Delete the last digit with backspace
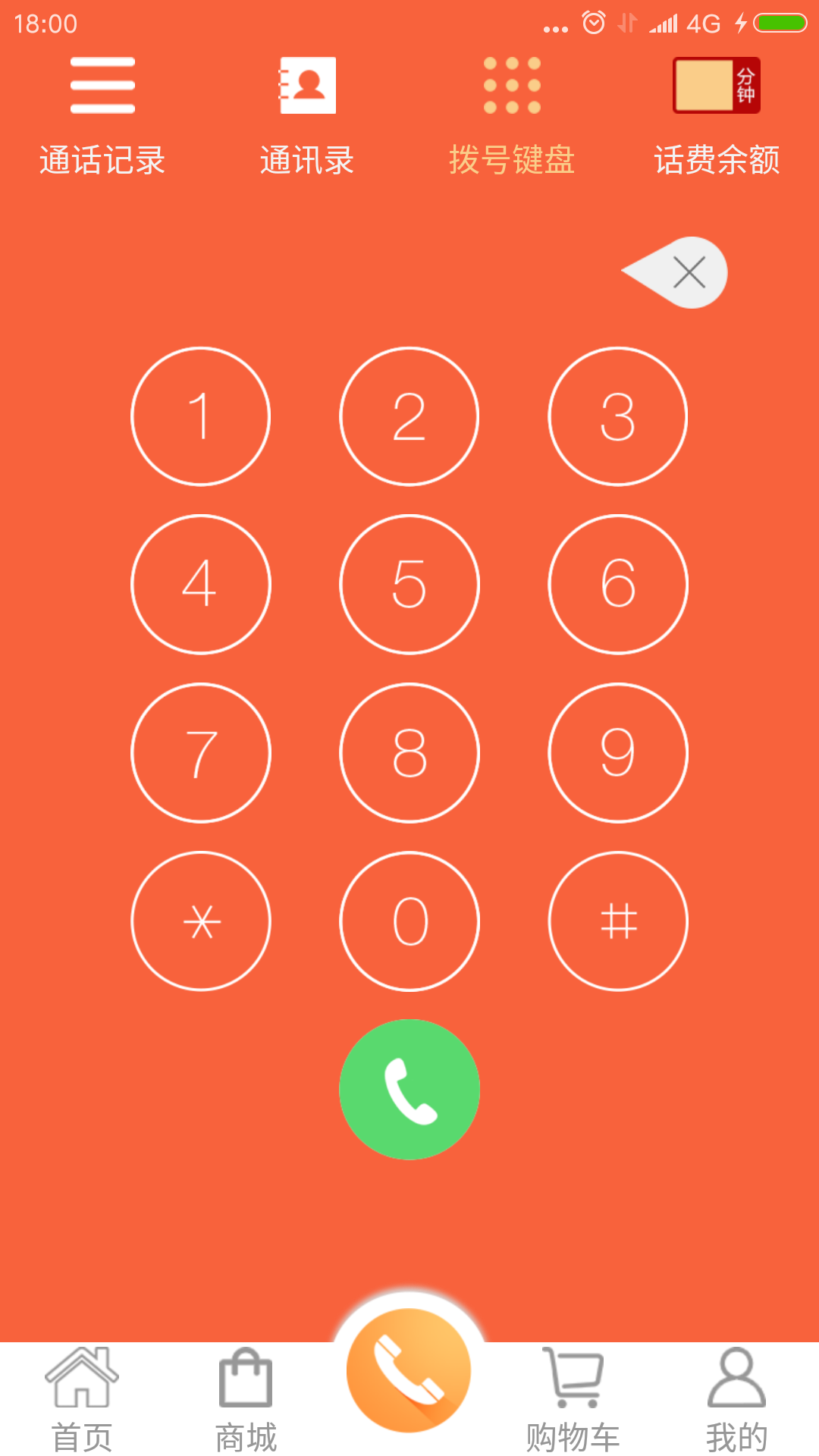 [677, 272]
